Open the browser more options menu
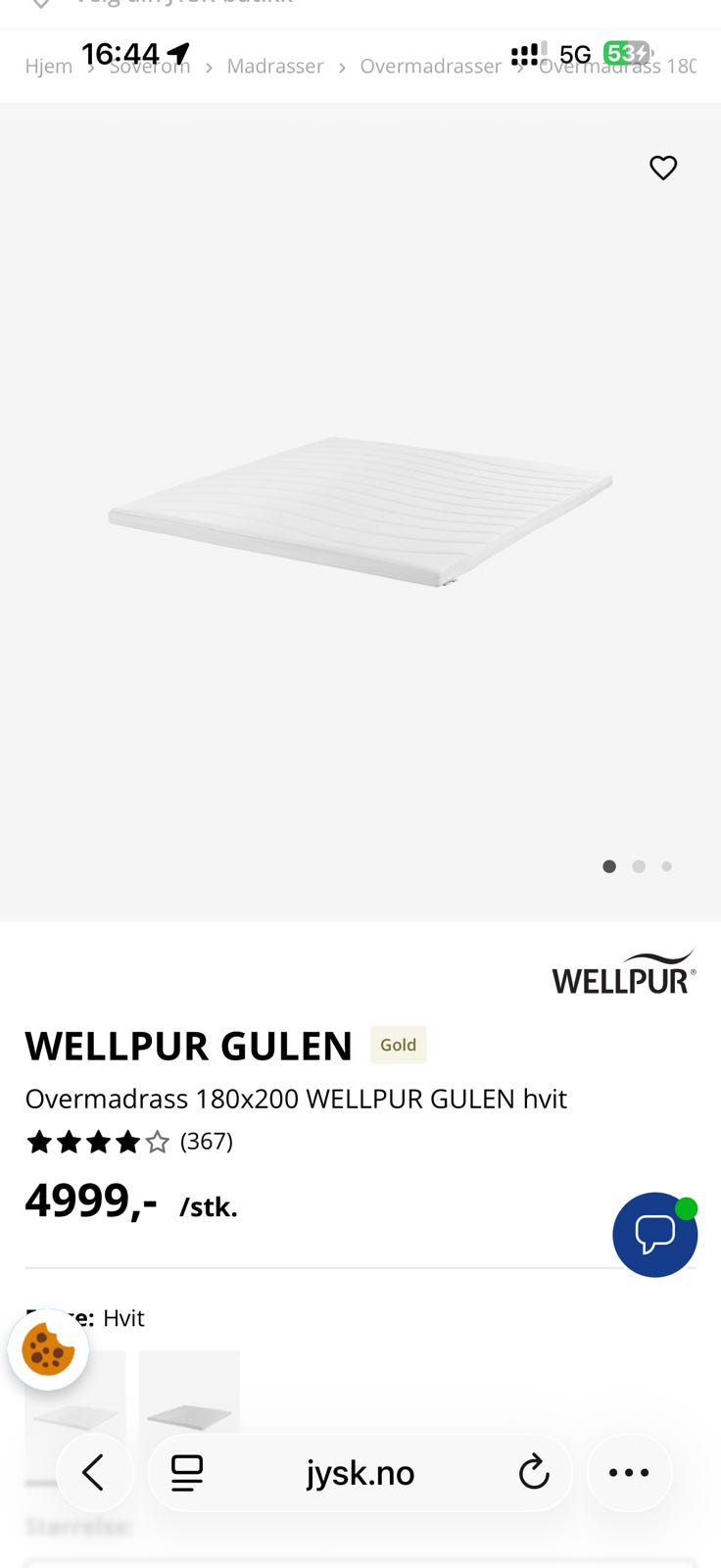This screenshot has width=721, height=1568. pyautogui.click(x=629, y=1472)
